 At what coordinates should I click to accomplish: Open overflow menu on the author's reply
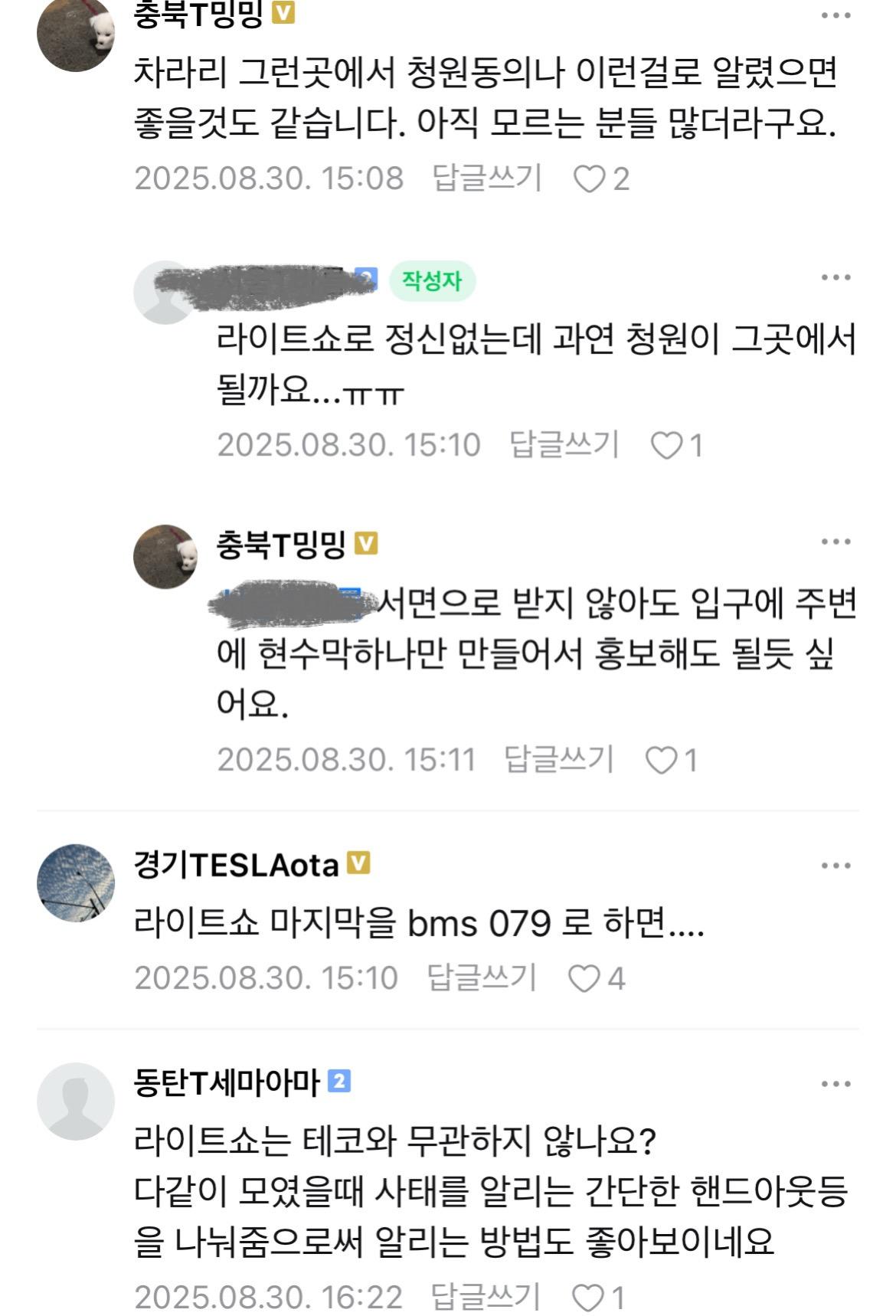(836, 278)
